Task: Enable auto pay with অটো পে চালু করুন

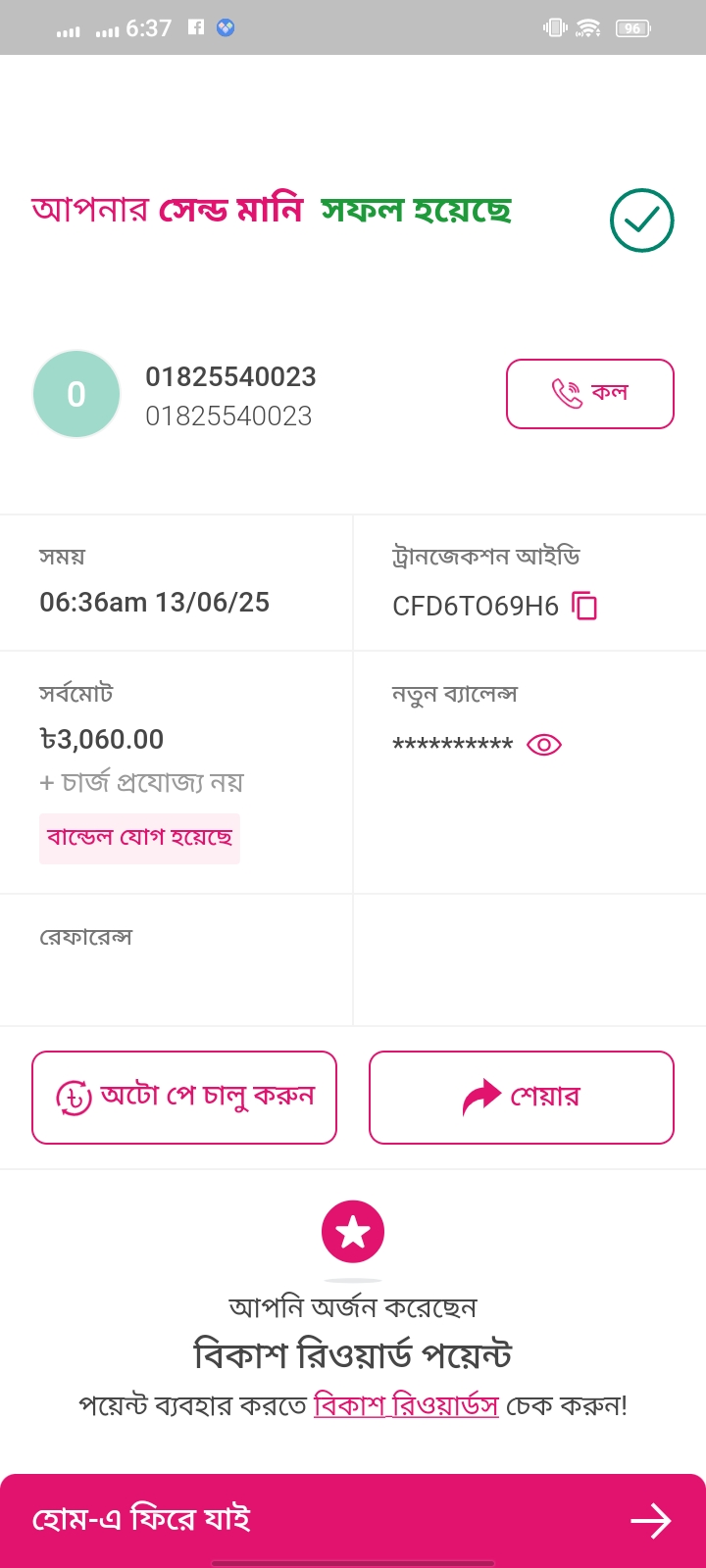Action: point(184,1097)
